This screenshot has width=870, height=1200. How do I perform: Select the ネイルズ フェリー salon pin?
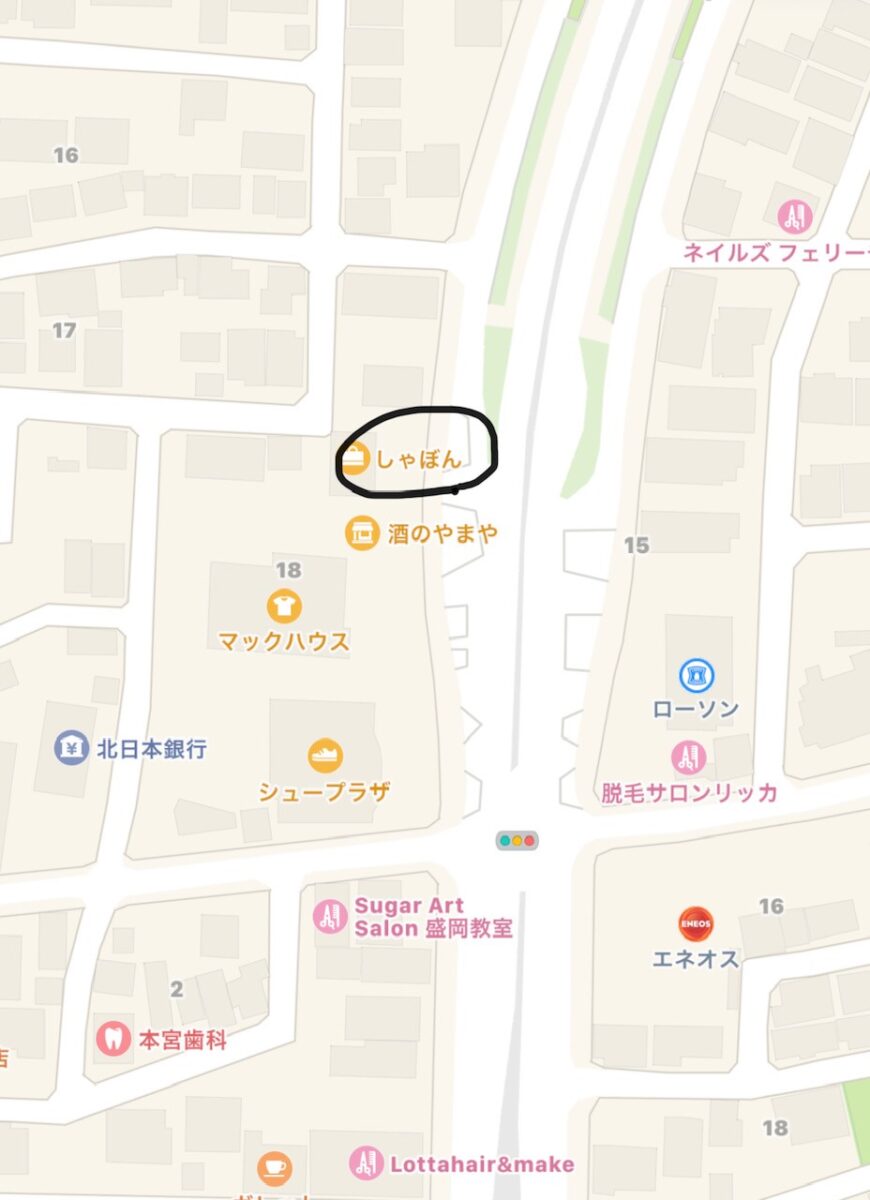click(796, 216)
